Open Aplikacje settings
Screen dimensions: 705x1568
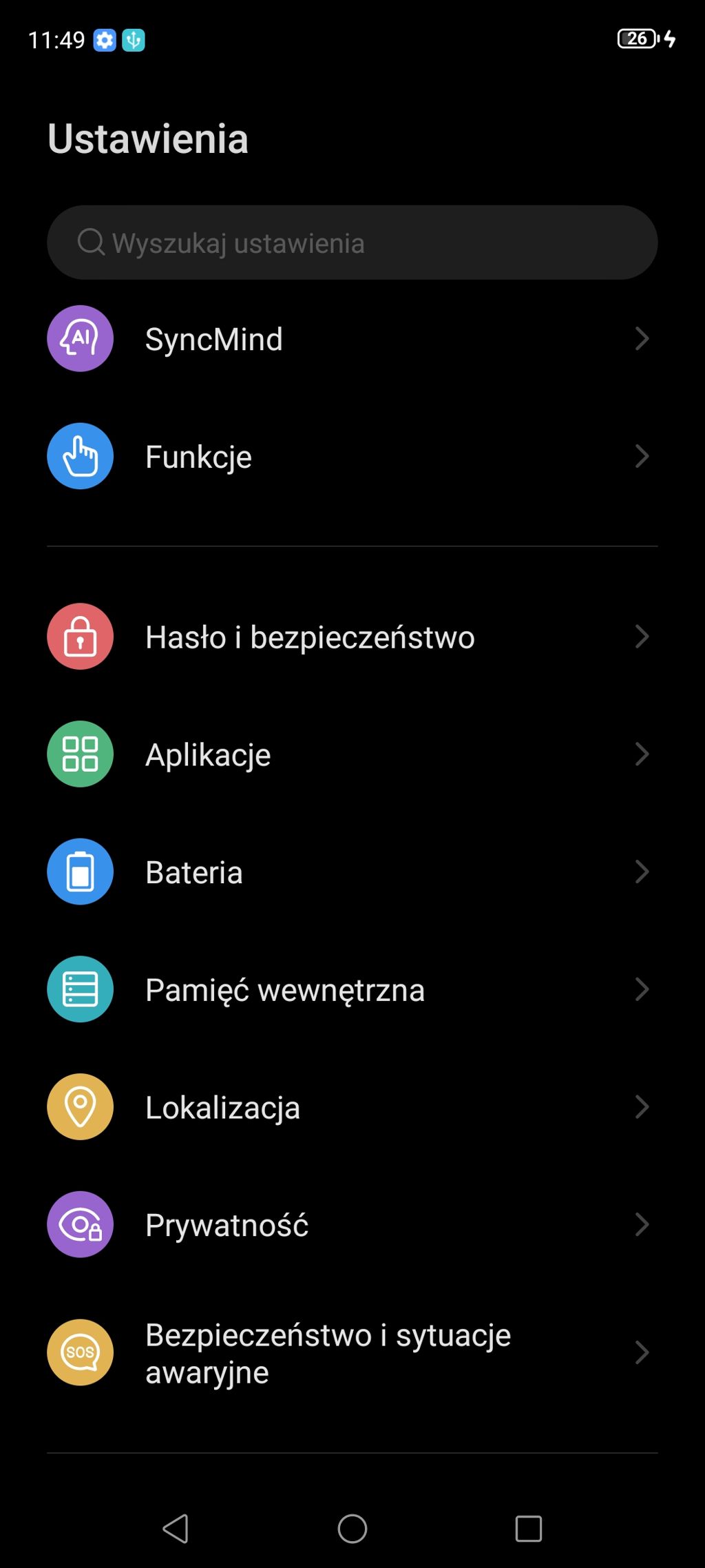pos(351,754)
